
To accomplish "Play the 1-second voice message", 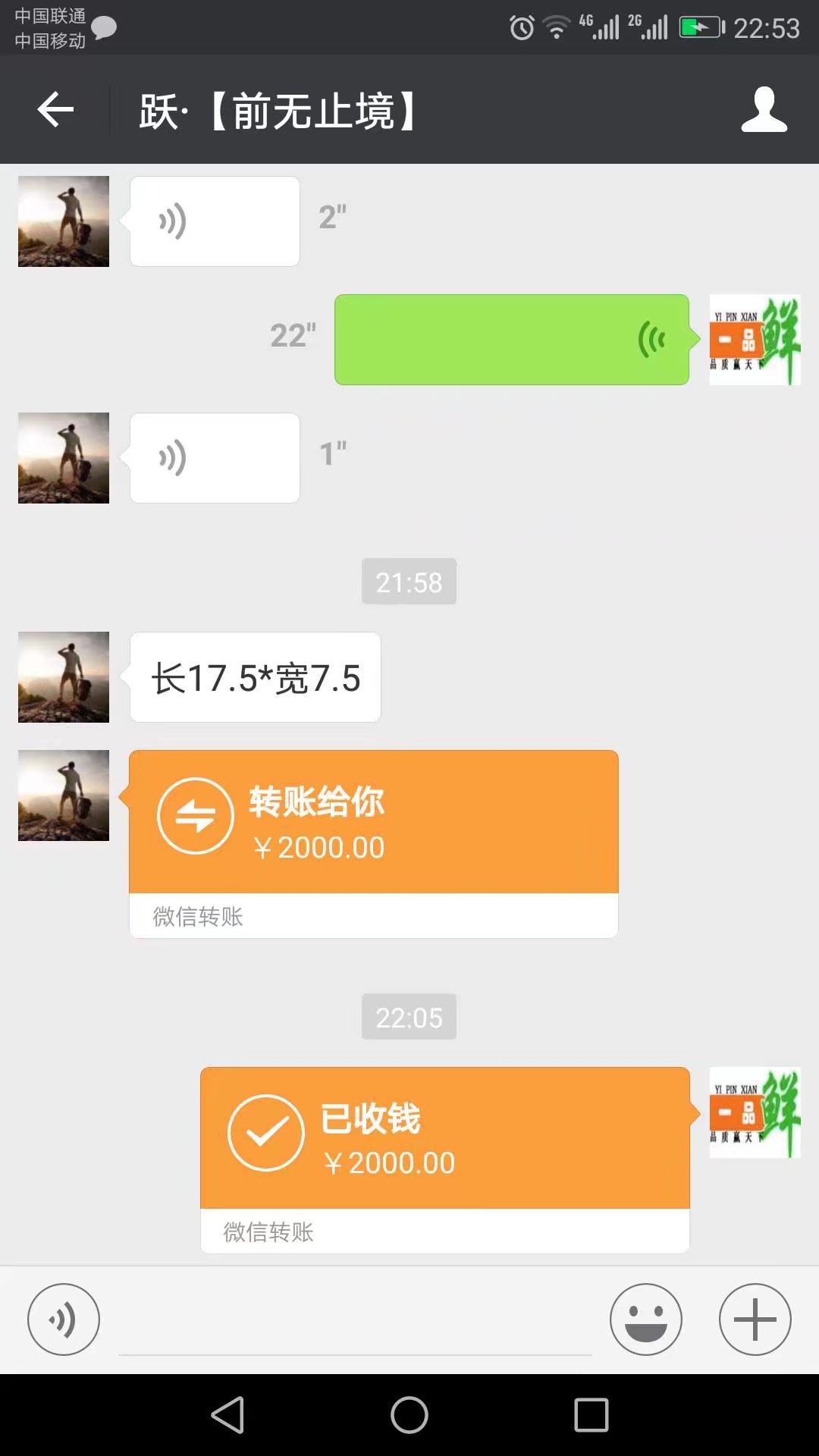I will (215, 458).
